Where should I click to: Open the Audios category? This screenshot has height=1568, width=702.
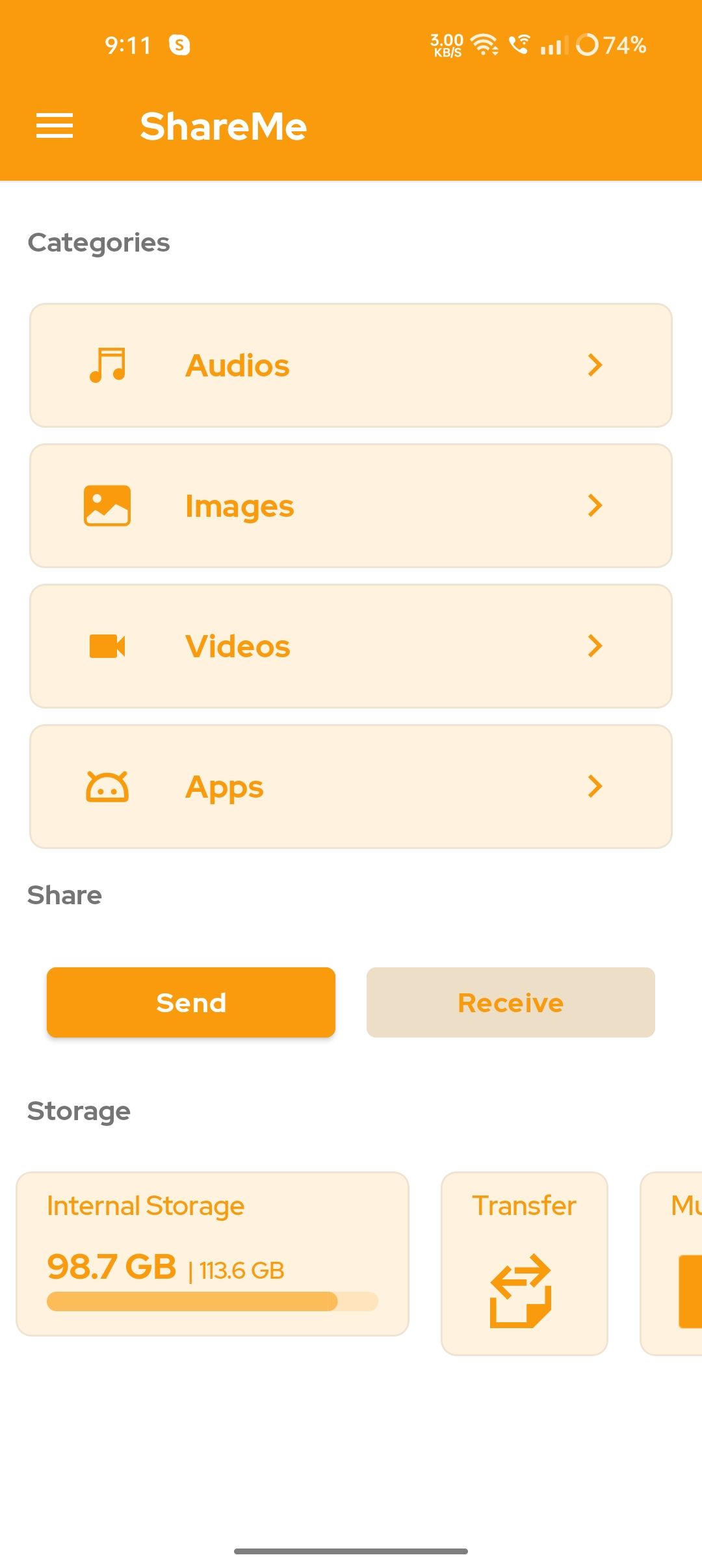(x=351, y=365)
